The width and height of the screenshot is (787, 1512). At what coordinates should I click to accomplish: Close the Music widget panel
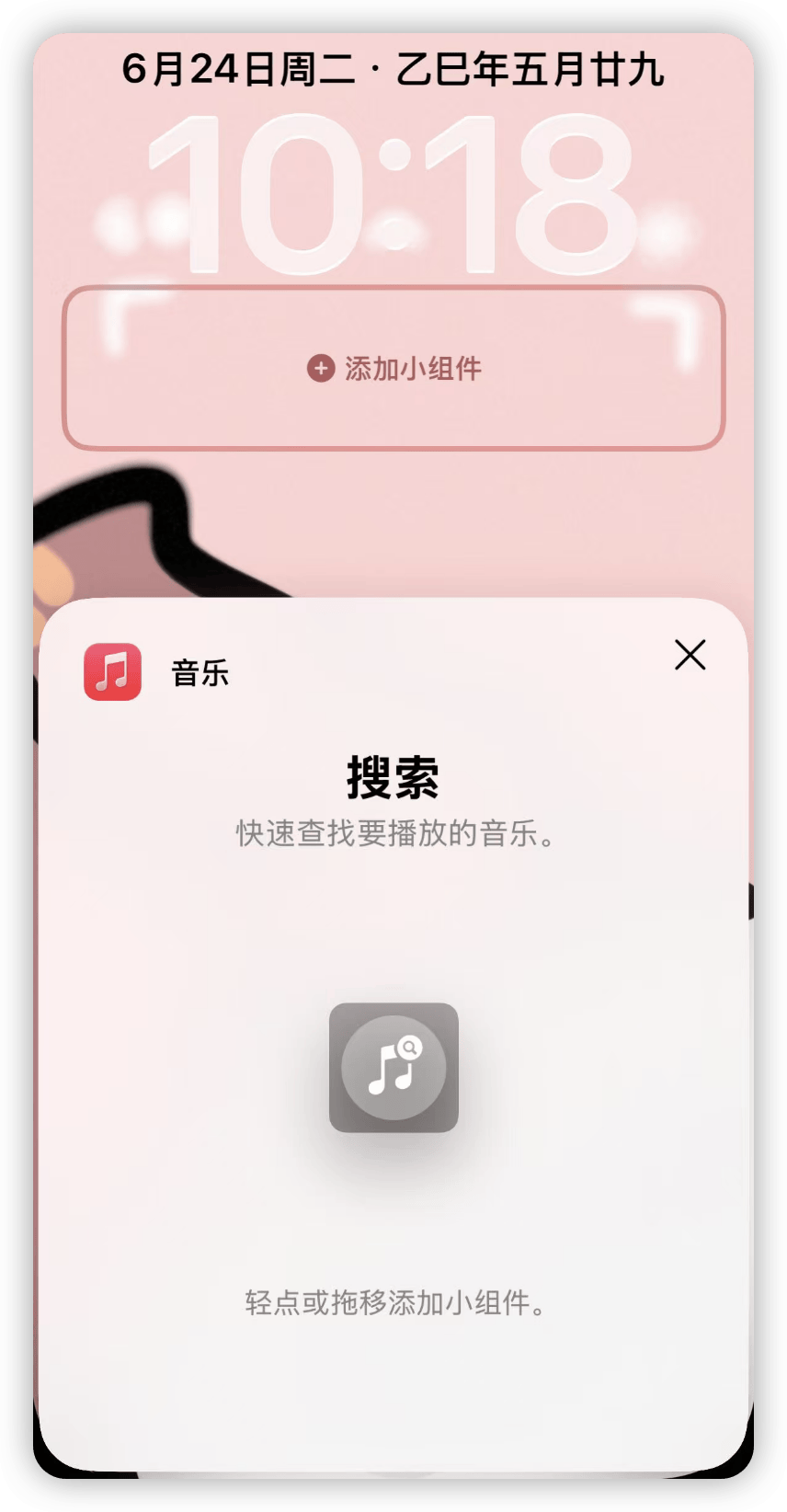tap(690, 655)
